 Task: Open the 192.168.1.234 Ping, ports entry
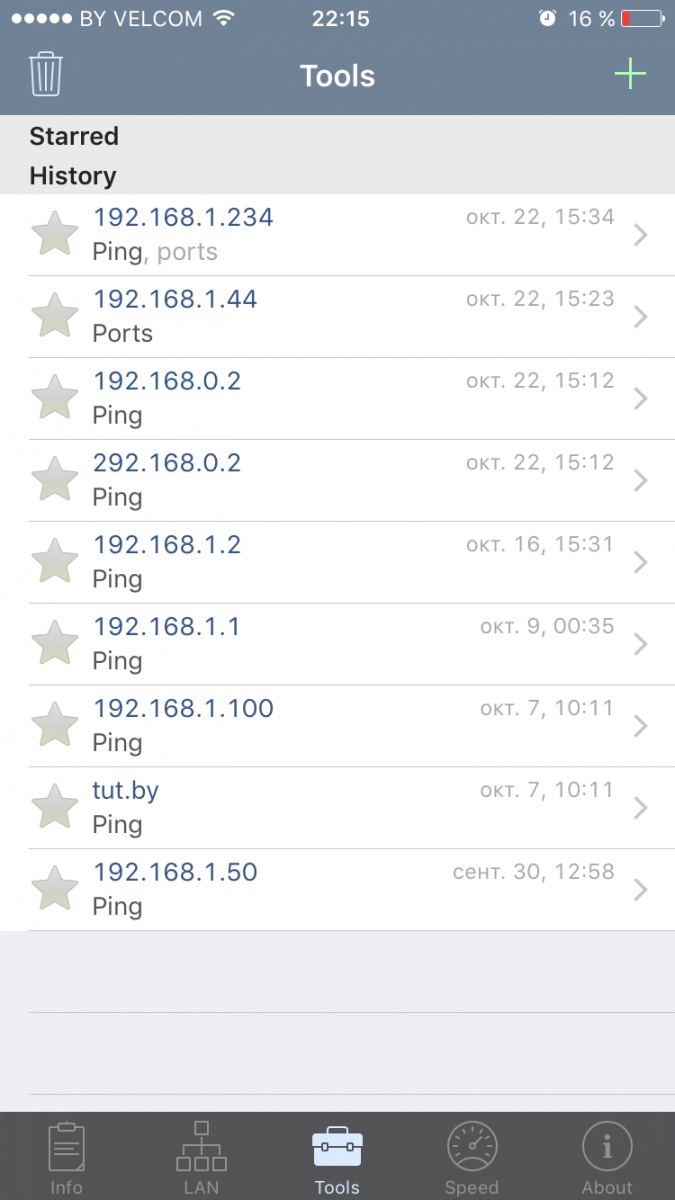(x=338, y=235)
